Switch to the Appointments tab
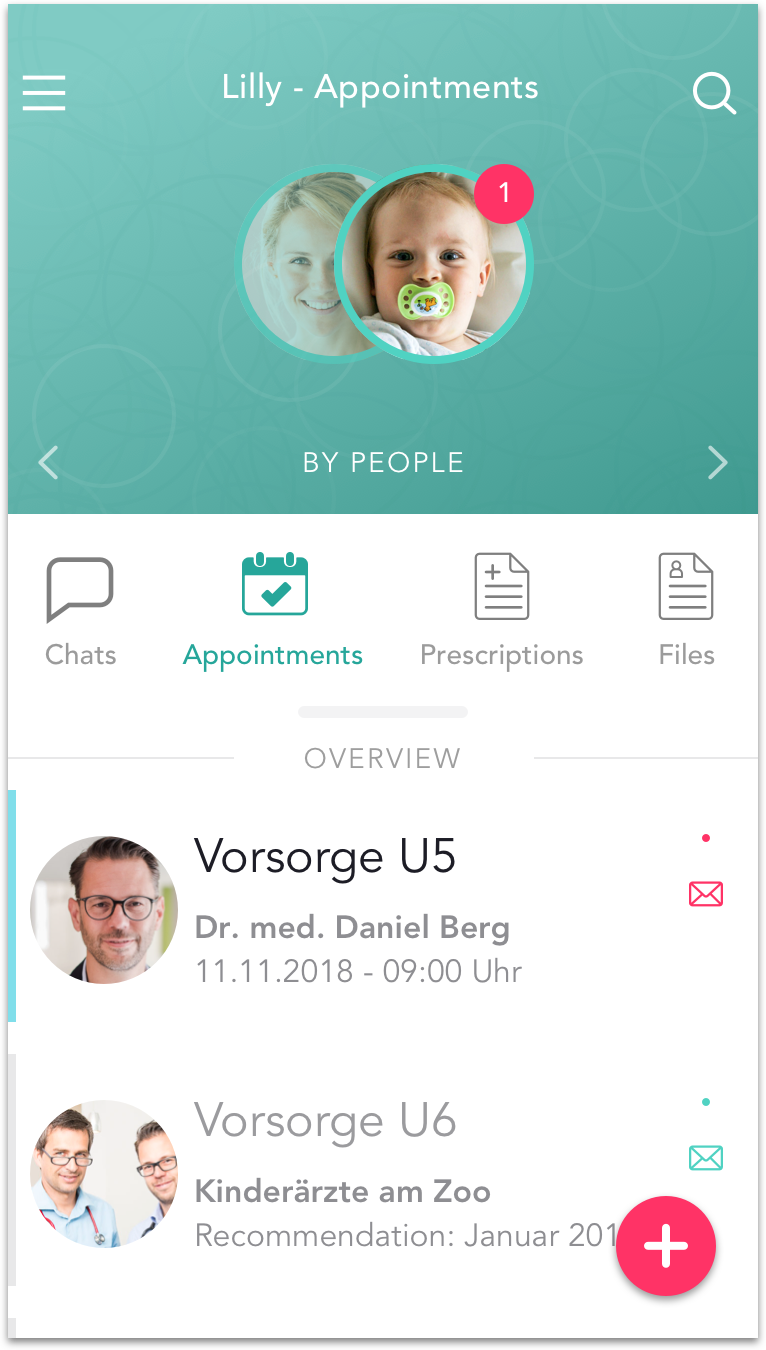 [273, 612]
